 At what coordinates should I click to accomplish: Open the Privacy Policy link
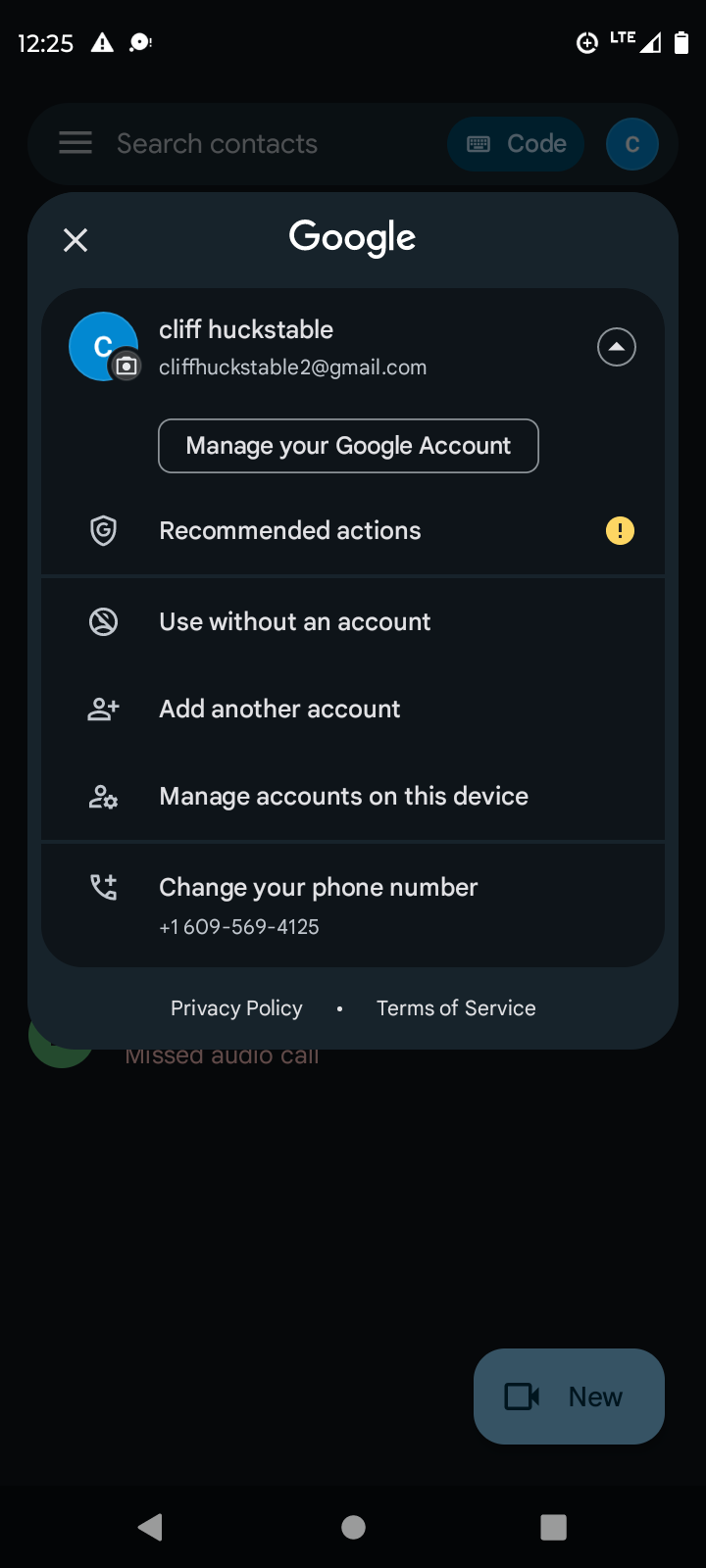point(236,1008)
